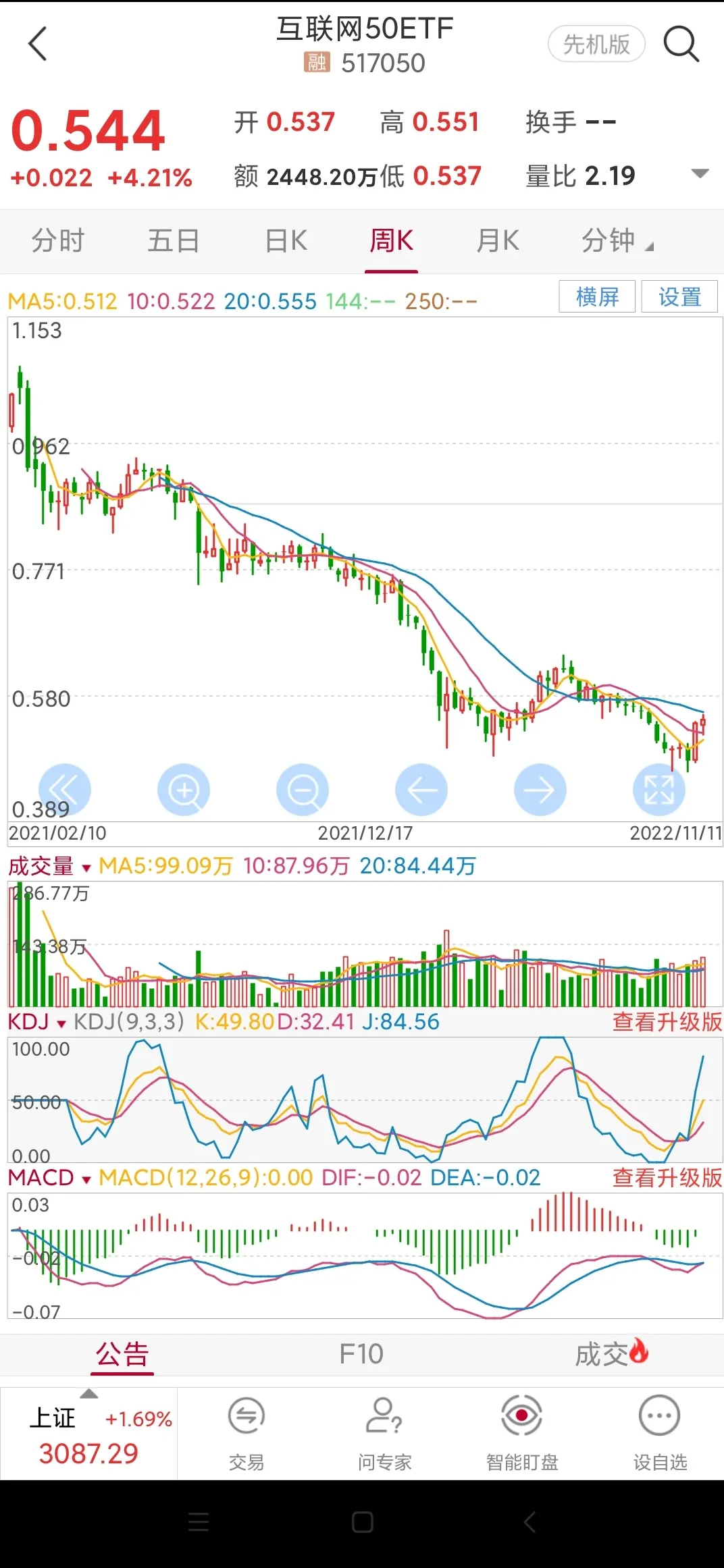Viewport: 724px width, 1568px height.
Task: Select the 月K chart tab
Action: click(498, 241)
